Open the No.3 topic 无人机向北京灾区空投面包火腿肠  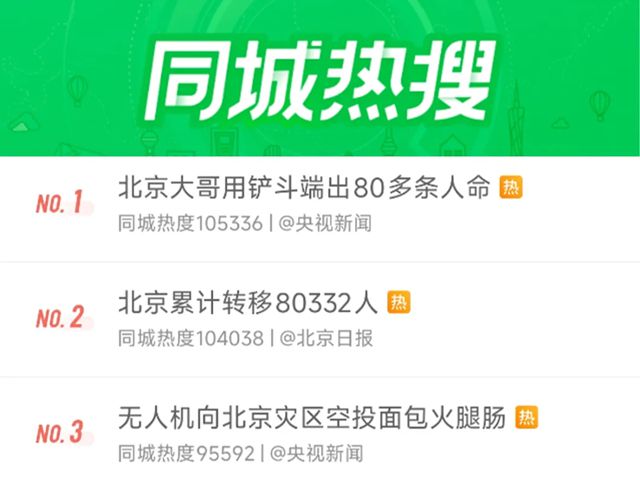click(312, 417)
